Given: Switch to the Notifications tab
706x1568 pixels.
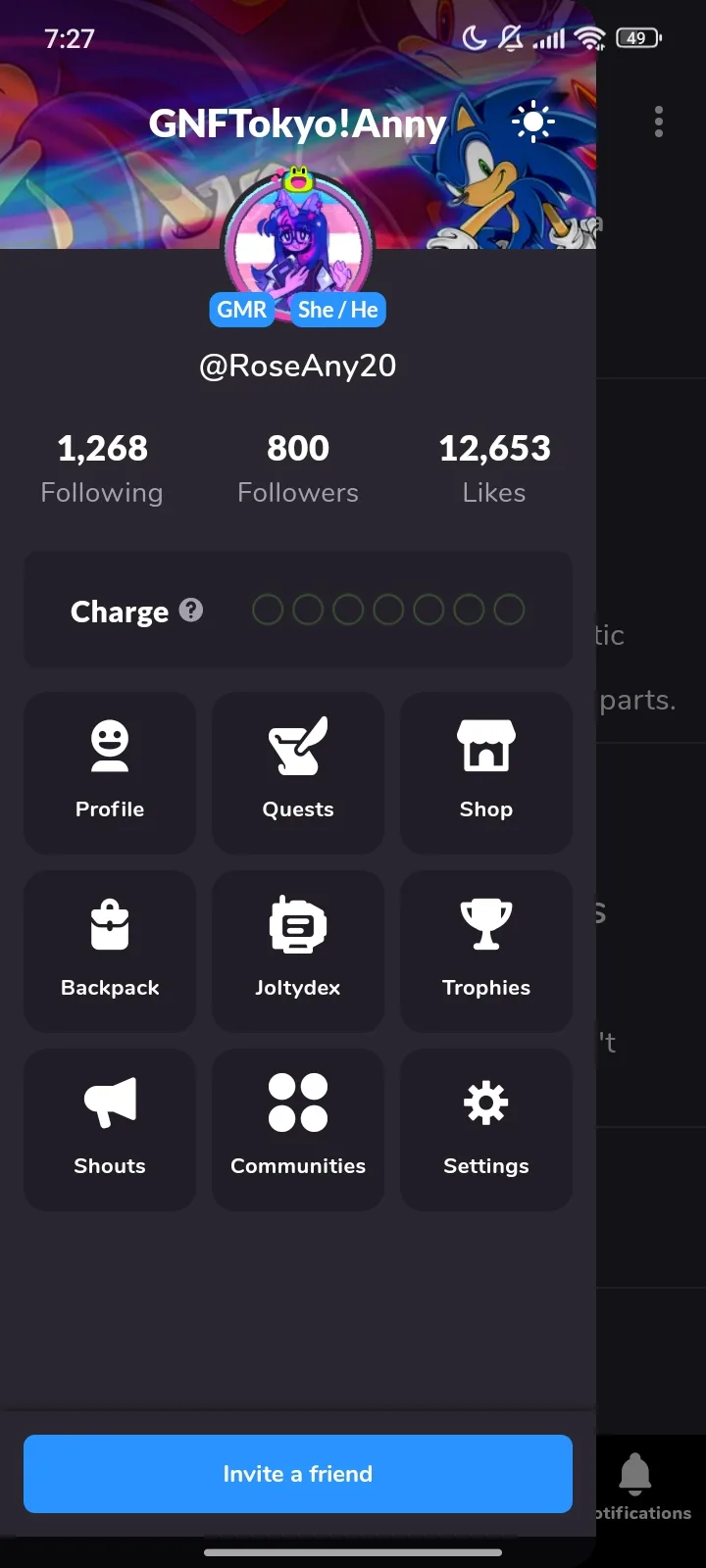Looking at the screenshot, I should 635,1485.
